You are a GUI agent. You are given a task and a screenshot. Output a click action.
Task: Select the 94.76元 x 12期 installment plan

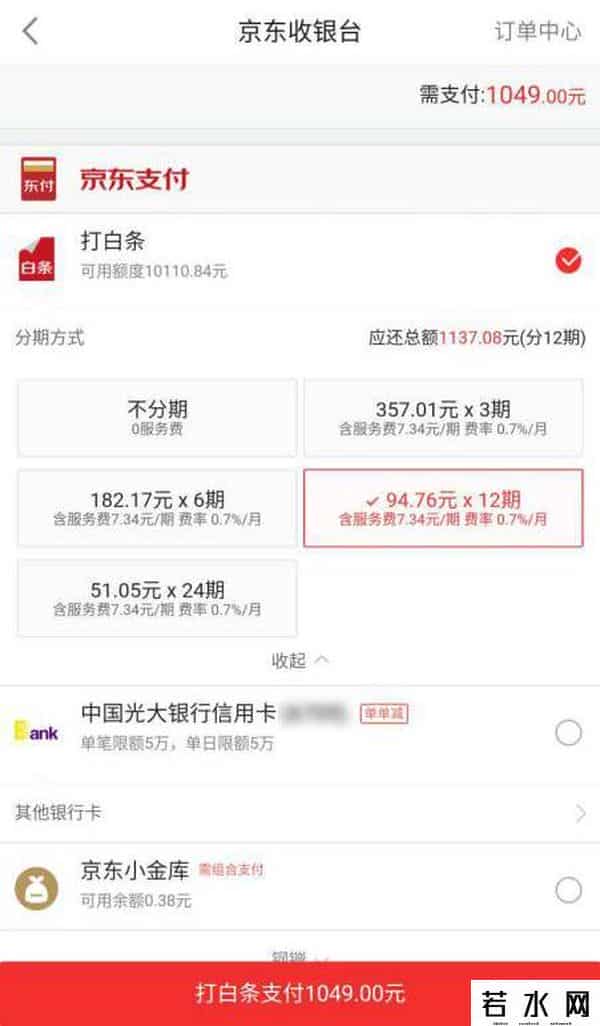443,508
